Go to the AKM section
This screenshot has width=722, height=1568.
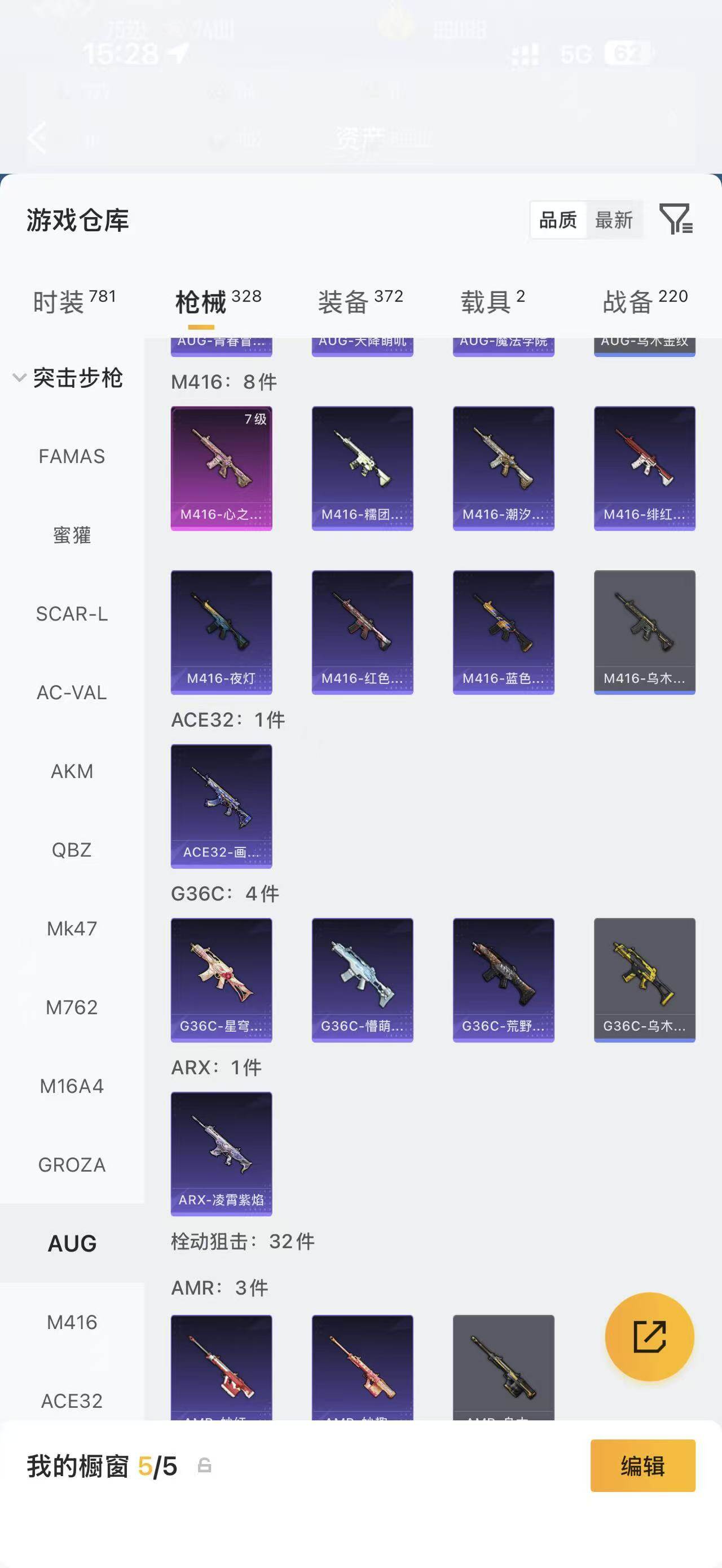(72, 771)
